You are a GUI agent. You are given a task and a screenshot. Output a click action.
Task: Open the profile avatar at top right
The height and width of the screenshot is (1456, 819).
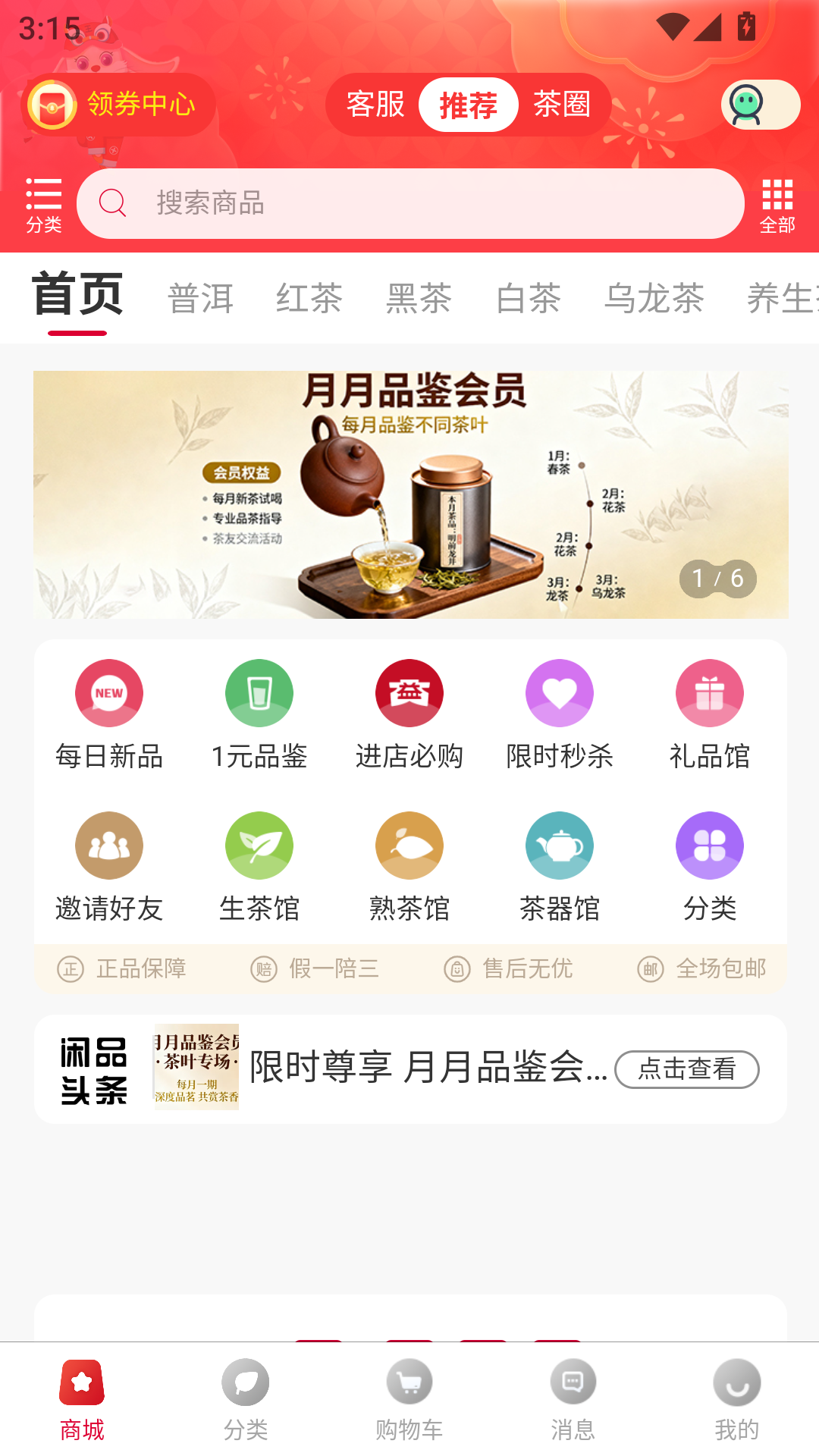(x=747, y=105)
